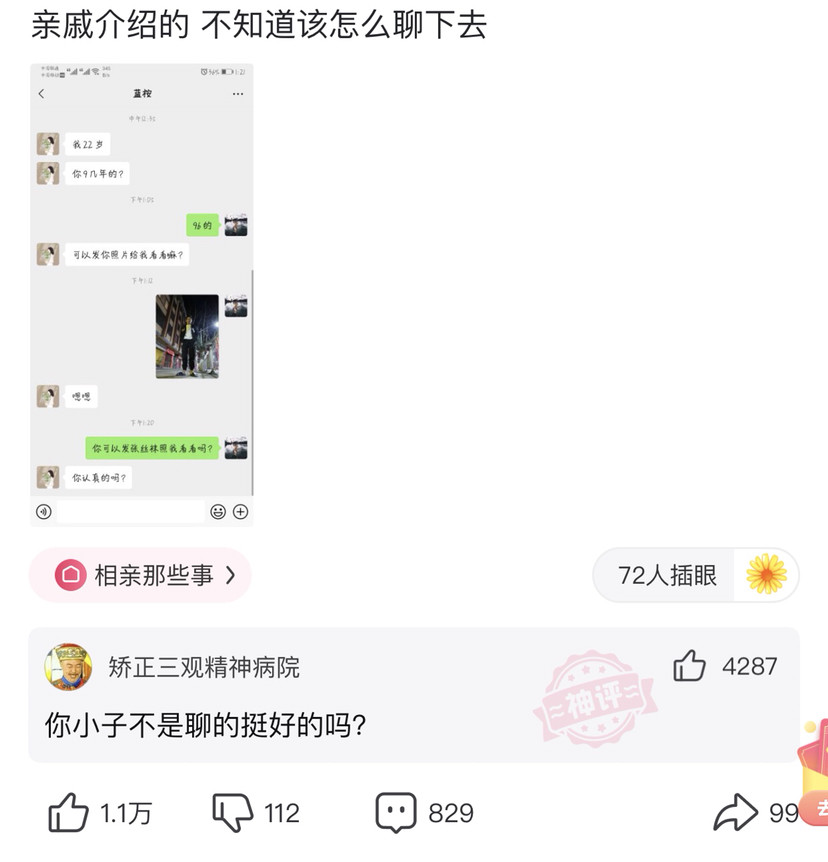Open the 829 comments
The height and width of the screenshot is (862, 828).
click(x=396, y=813)
